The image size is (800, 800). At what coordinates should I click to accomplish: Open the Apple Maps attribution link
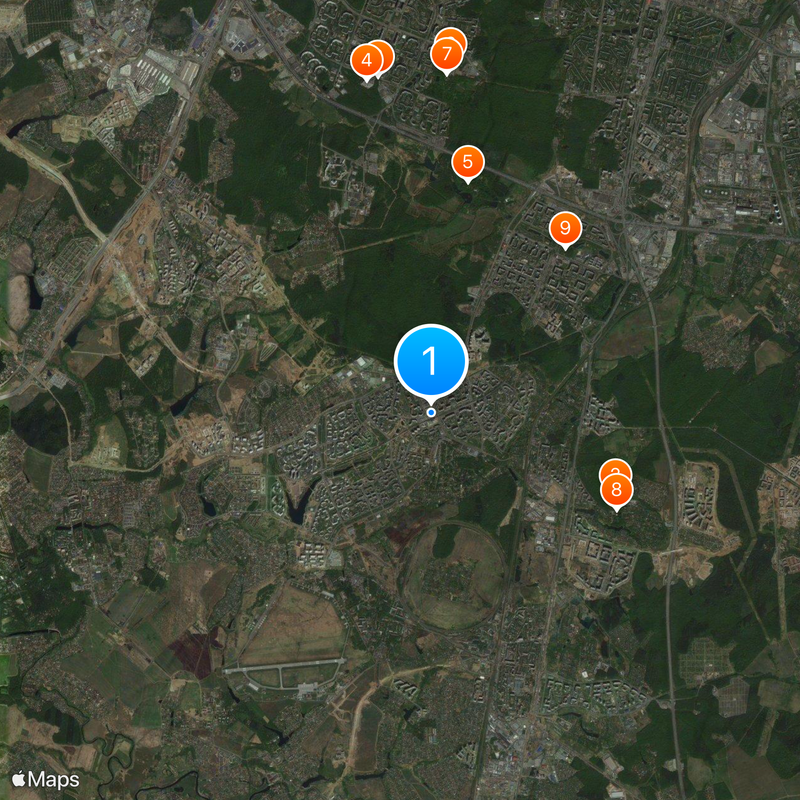point(45,778)
